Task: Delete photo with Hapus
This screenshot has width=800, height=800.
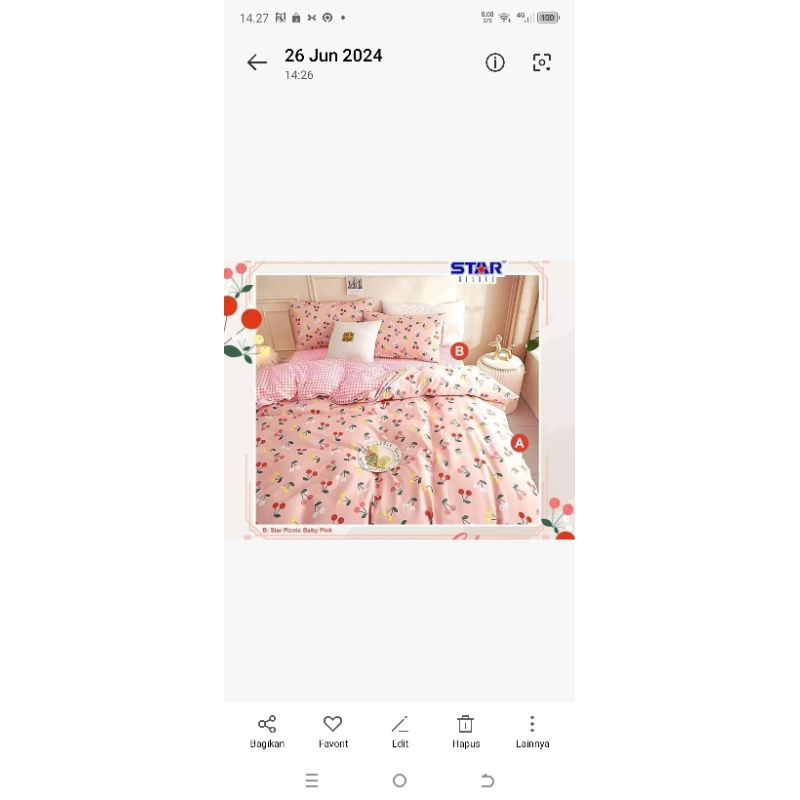Action: tap(465, 731)
